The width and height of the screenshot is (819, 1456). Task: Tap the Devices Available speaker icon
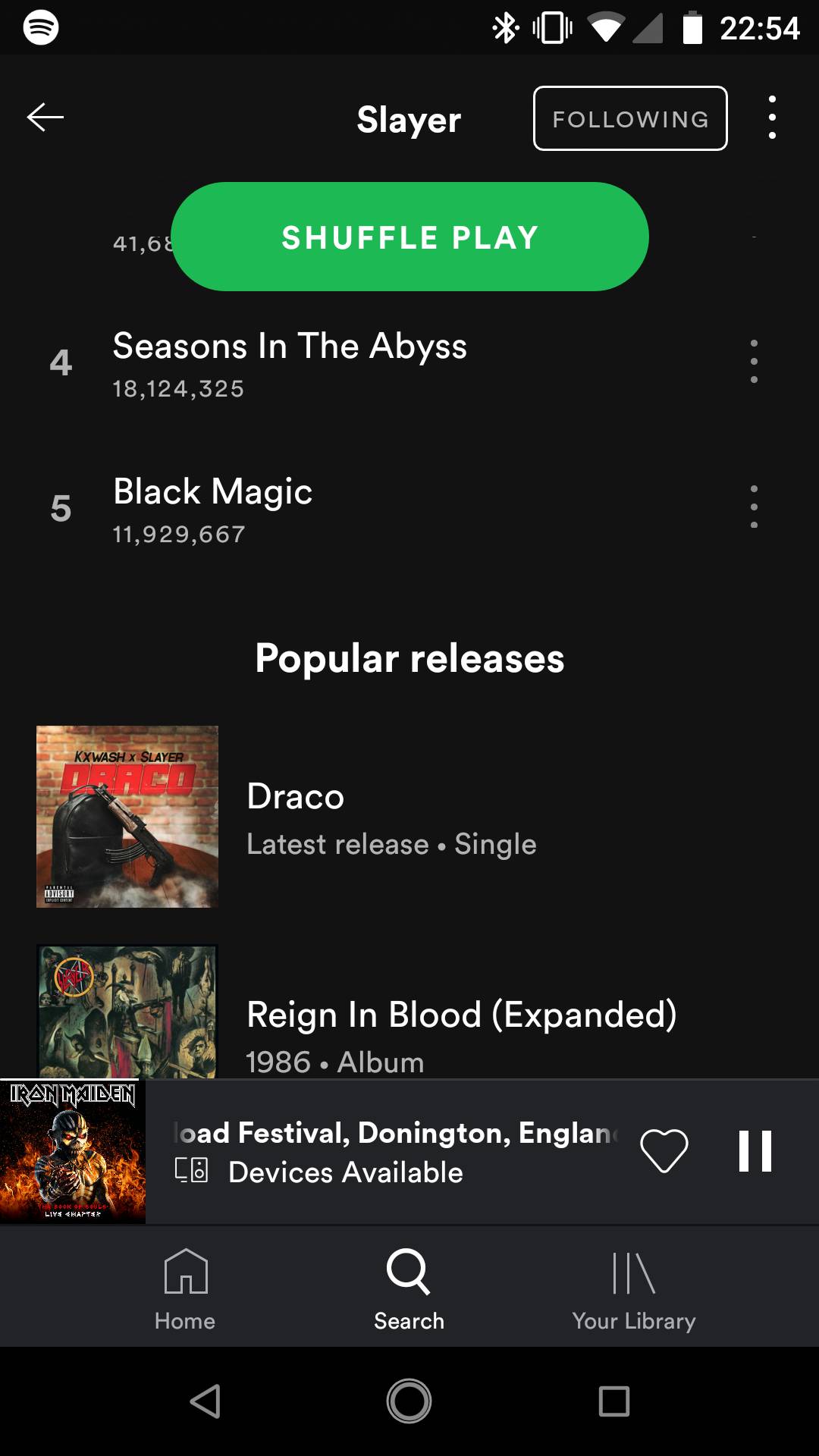click(191, 1172)
